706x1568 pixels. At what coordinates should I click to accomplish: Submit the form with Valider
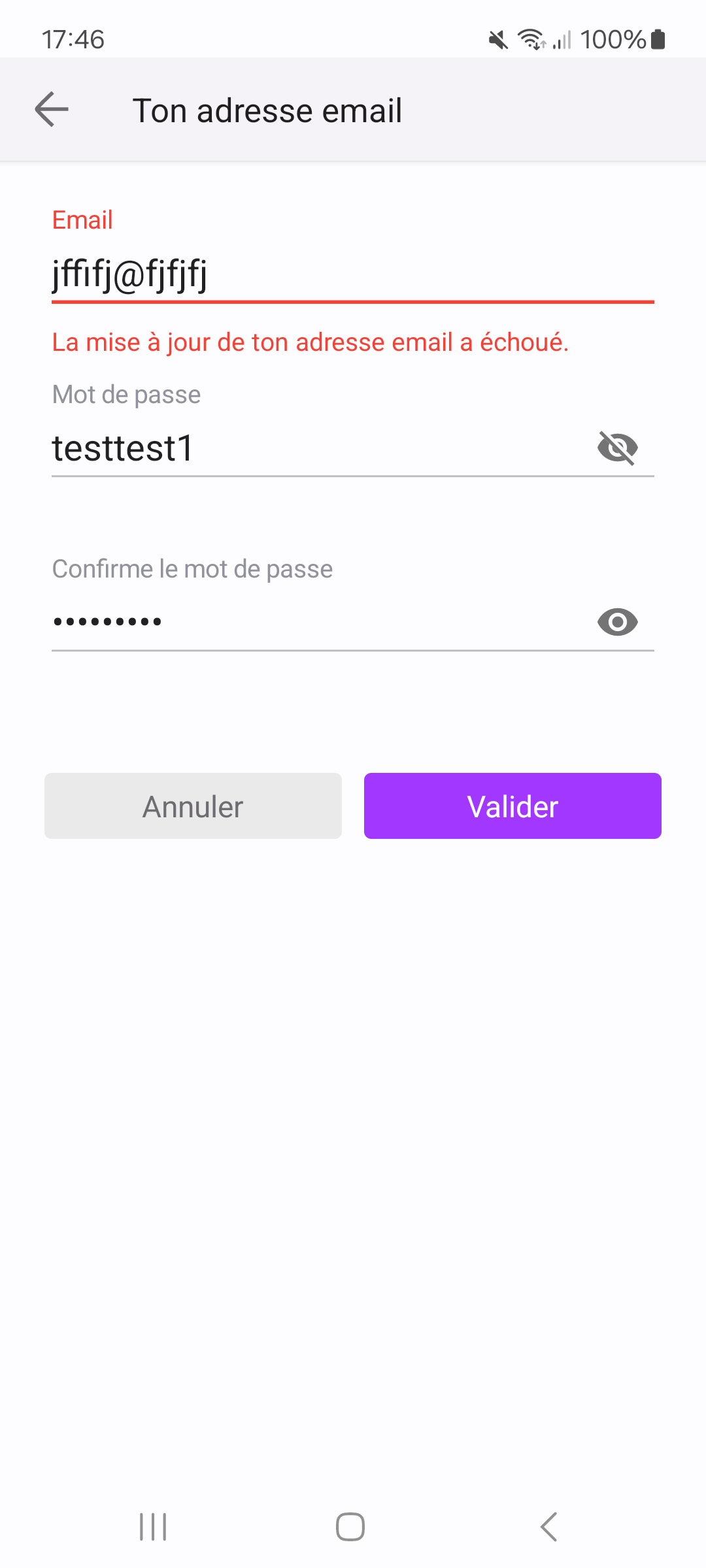(513, 806)
